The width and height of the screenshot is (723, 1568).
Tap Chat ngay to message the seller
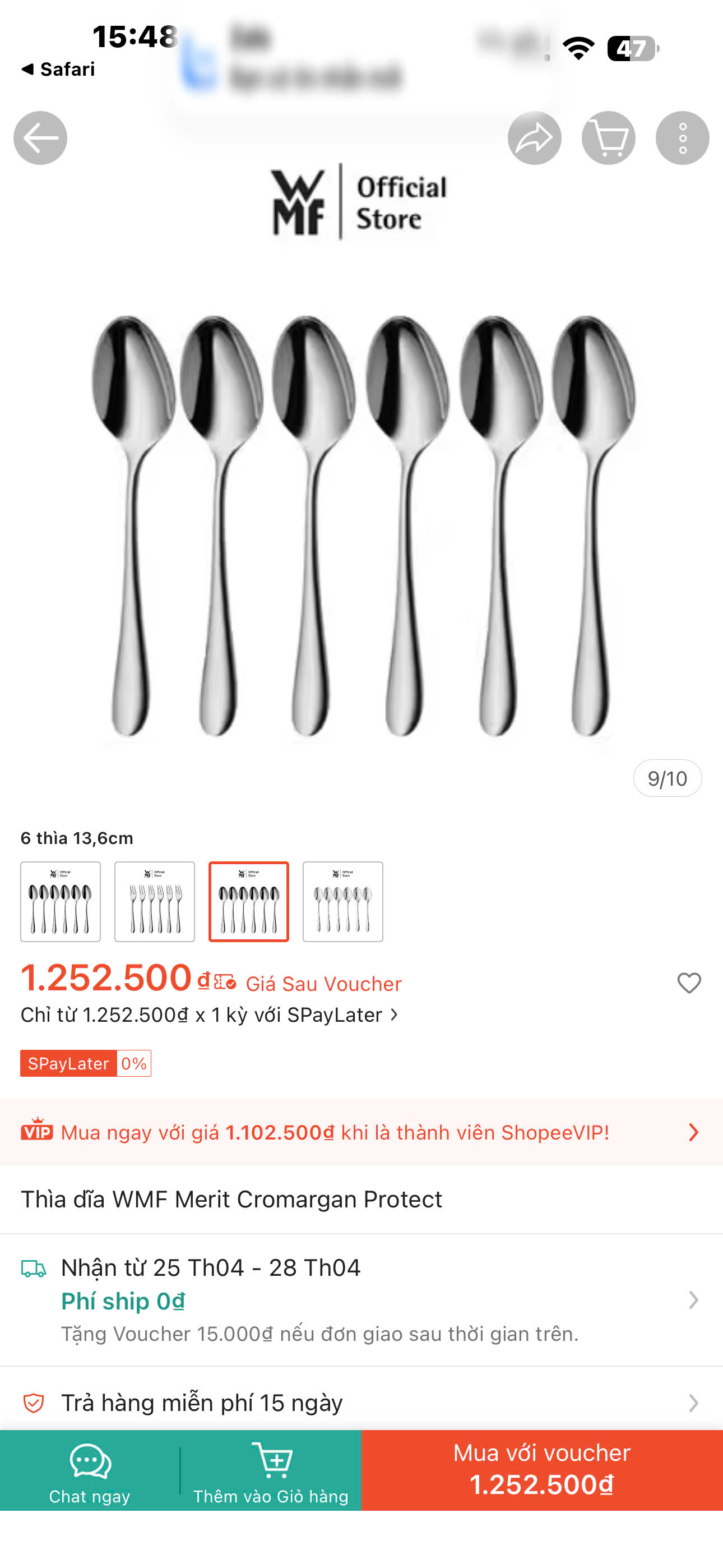[90, 1470]
